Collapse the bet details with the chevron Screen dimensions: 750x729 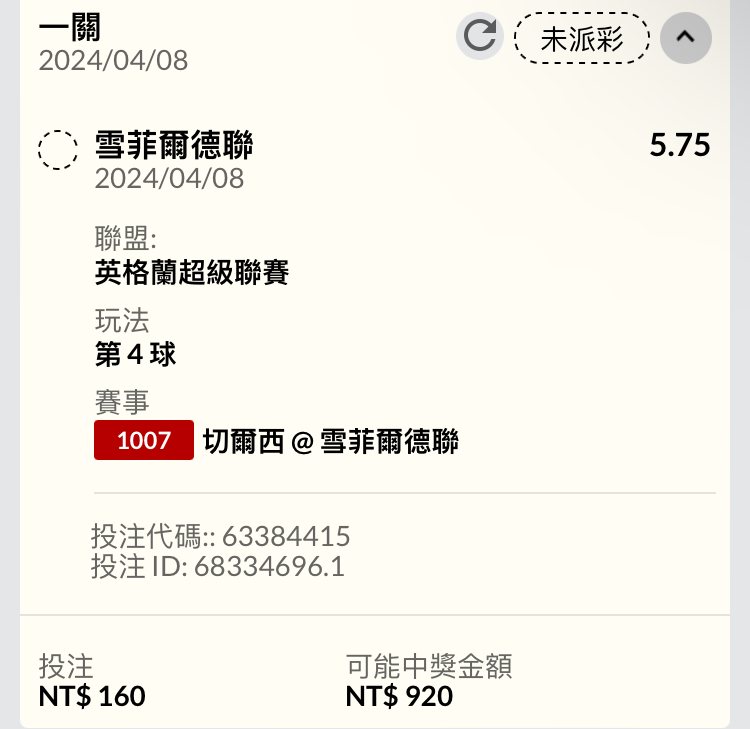686,38
